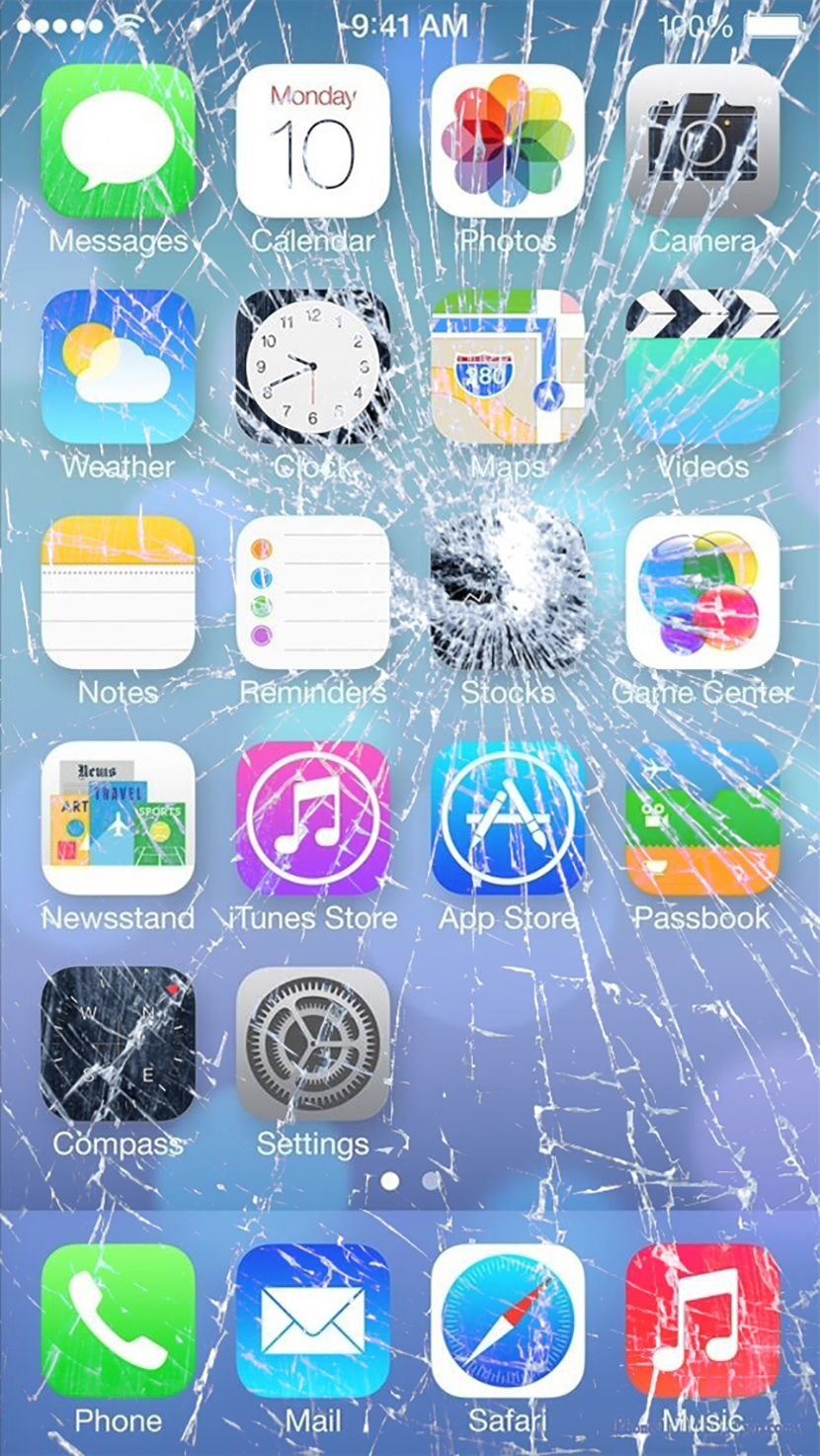The image size is (820, 1456).
Task: Open the Photos app
Action: click(x=508, y=141)
